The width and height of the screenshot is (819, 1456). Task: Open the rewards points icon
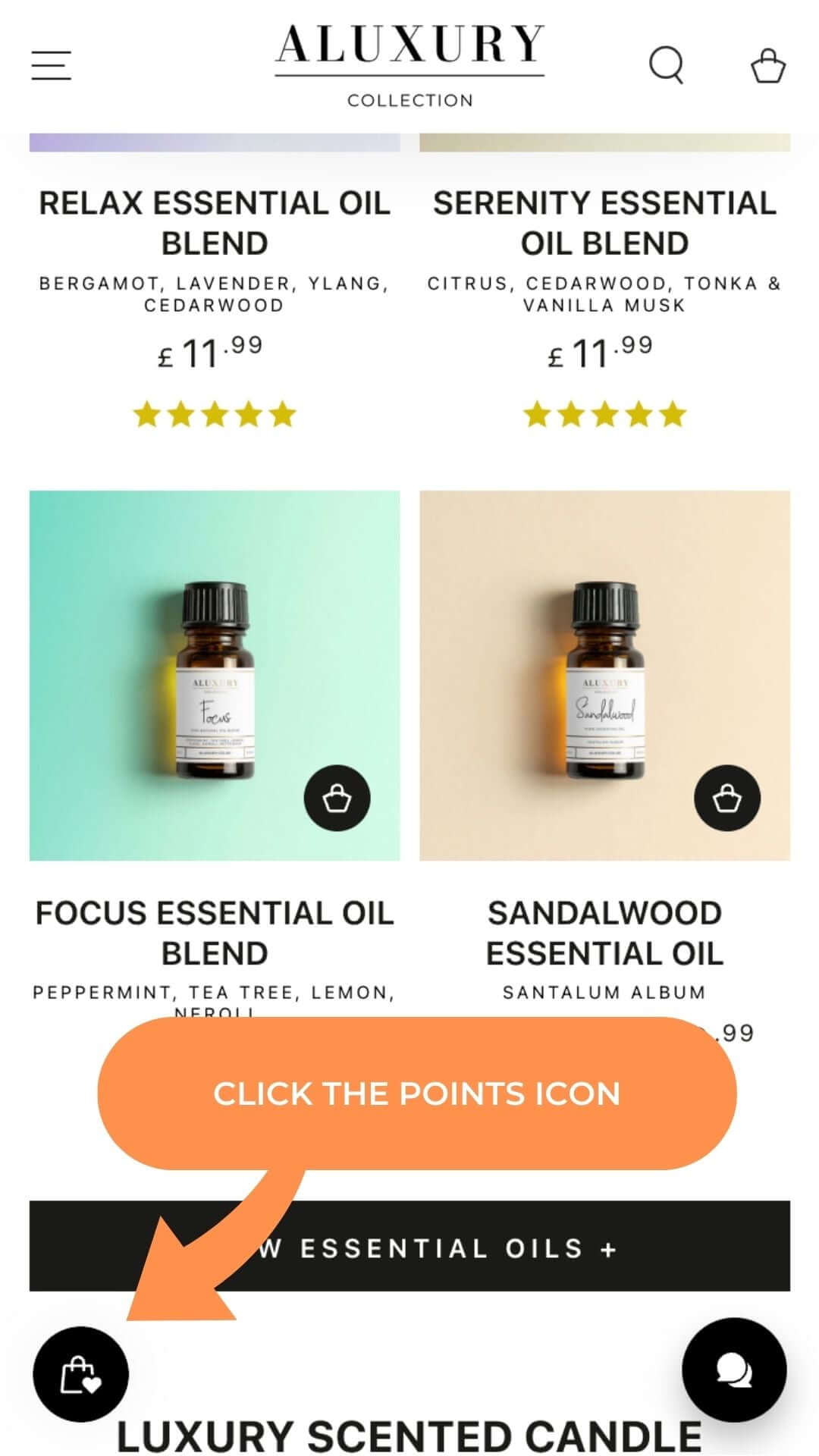click(80, 1374)
